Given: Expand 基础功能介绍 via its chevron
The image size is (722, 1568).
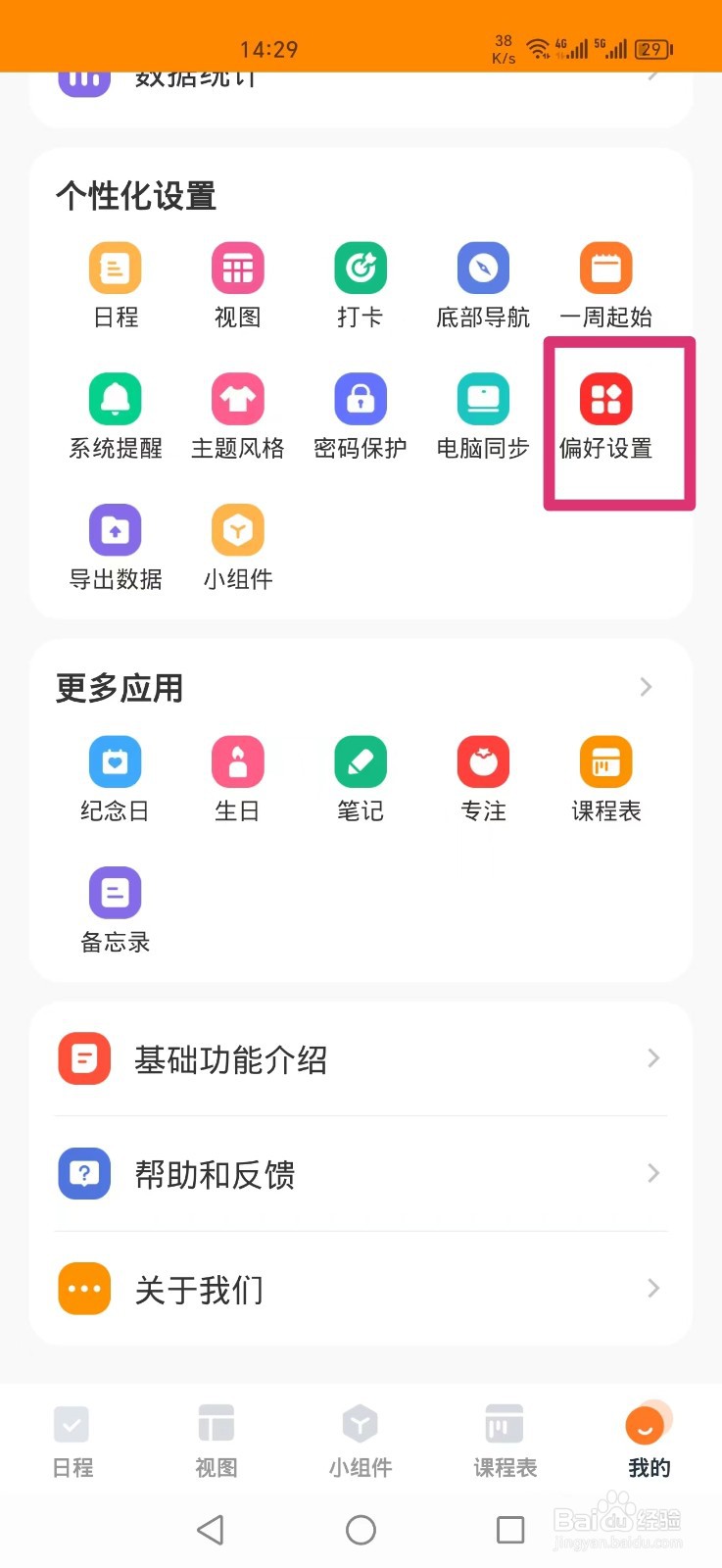Looking at the screenshot, I should [x=652, y=1058].
